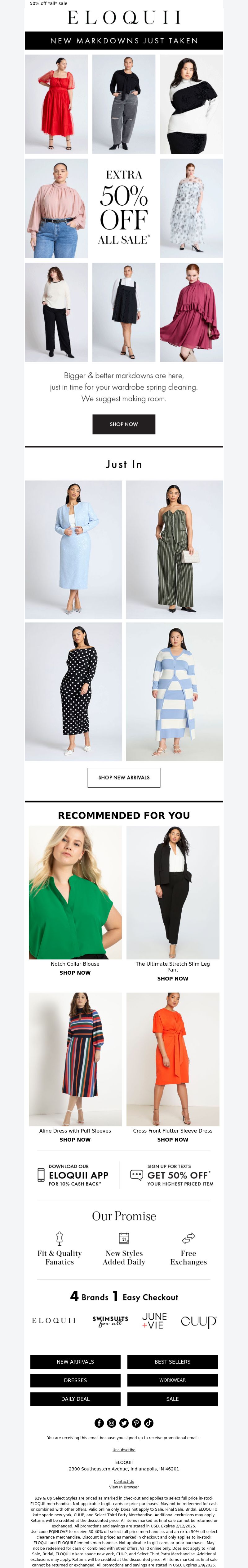Open Shop New Arrivals
248x1568 pixels.
click(x=124, y=777)
